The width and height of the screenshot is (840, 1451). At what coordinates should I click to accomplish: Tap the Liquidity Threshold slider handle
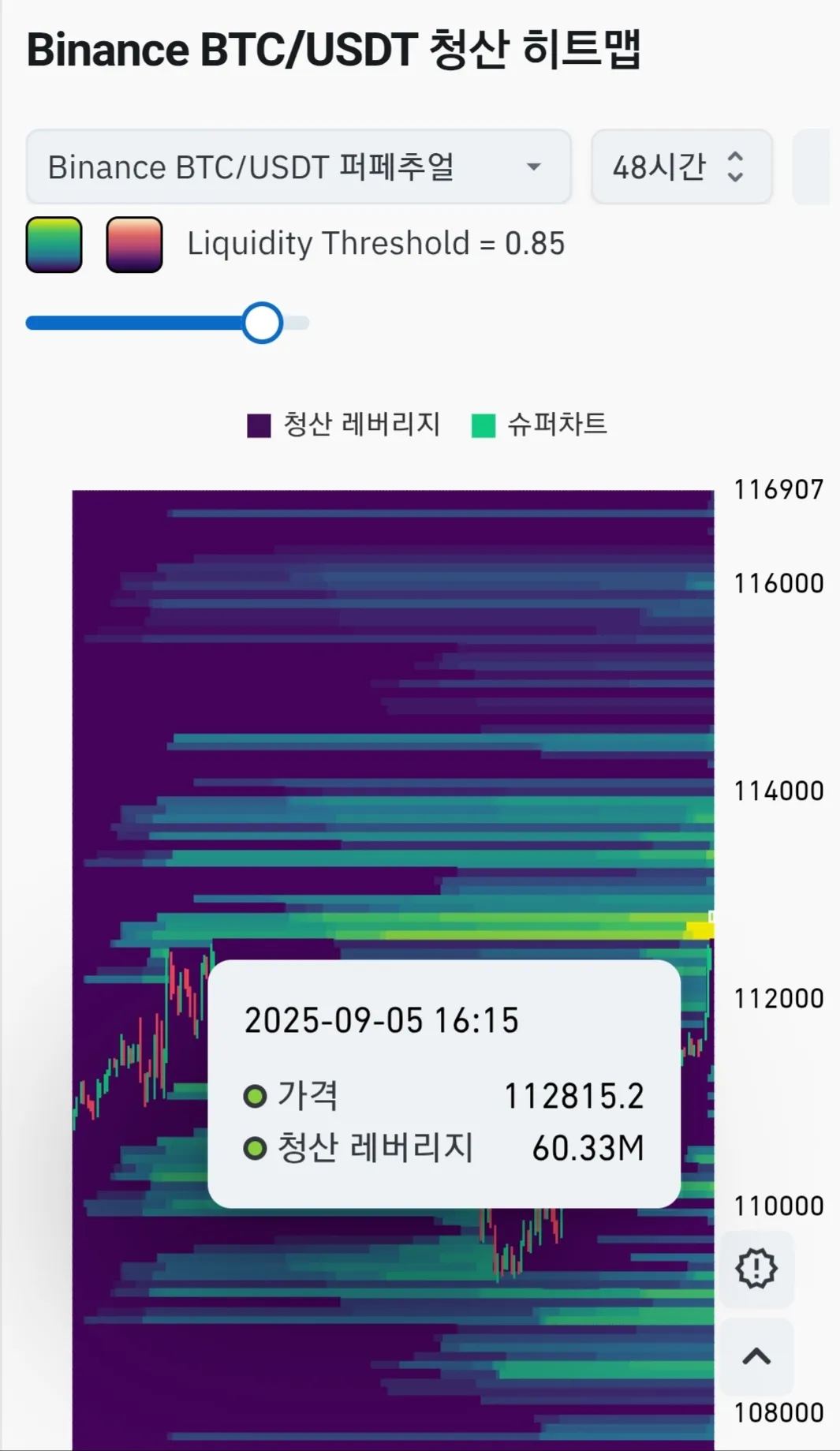click(x=262, y=323)
